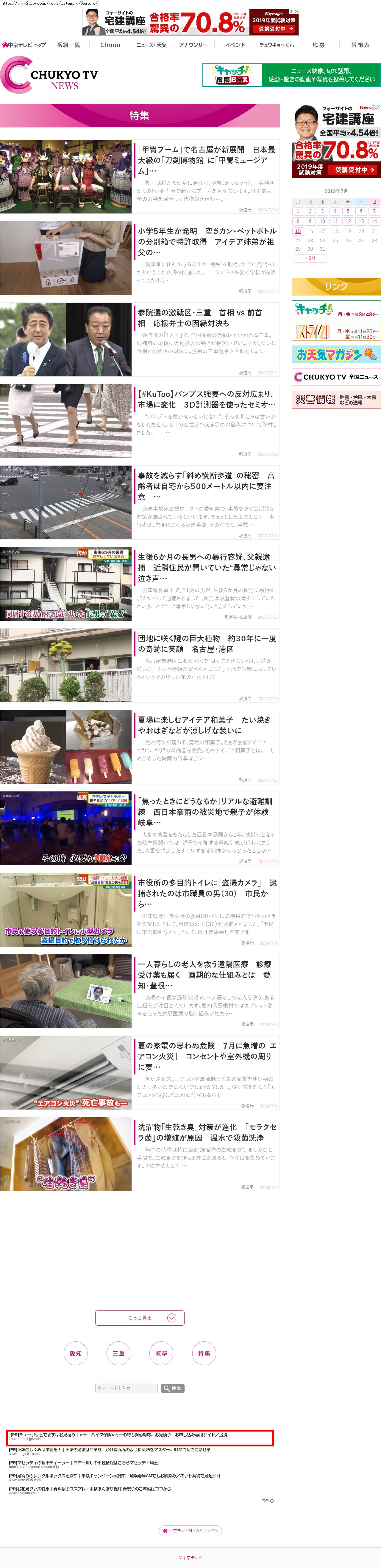Viewport: 381px width, 1568px height.
Task: View the 斜め横断歩道 article
Action: click(x=206, y=486)
